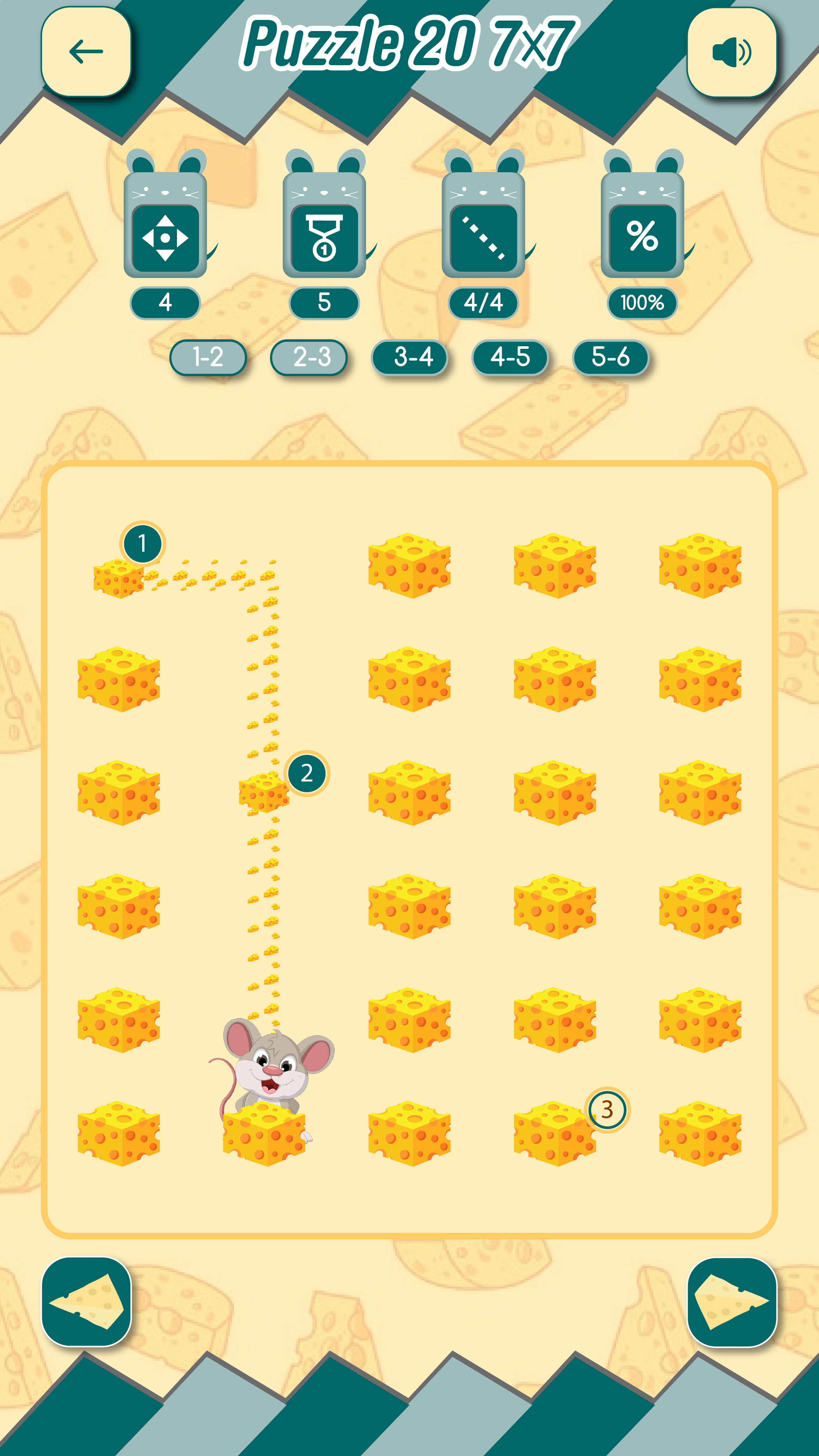Tap the movement directions mouse card
Screen dimensions: 819x1456
click(x=165, y=238)
